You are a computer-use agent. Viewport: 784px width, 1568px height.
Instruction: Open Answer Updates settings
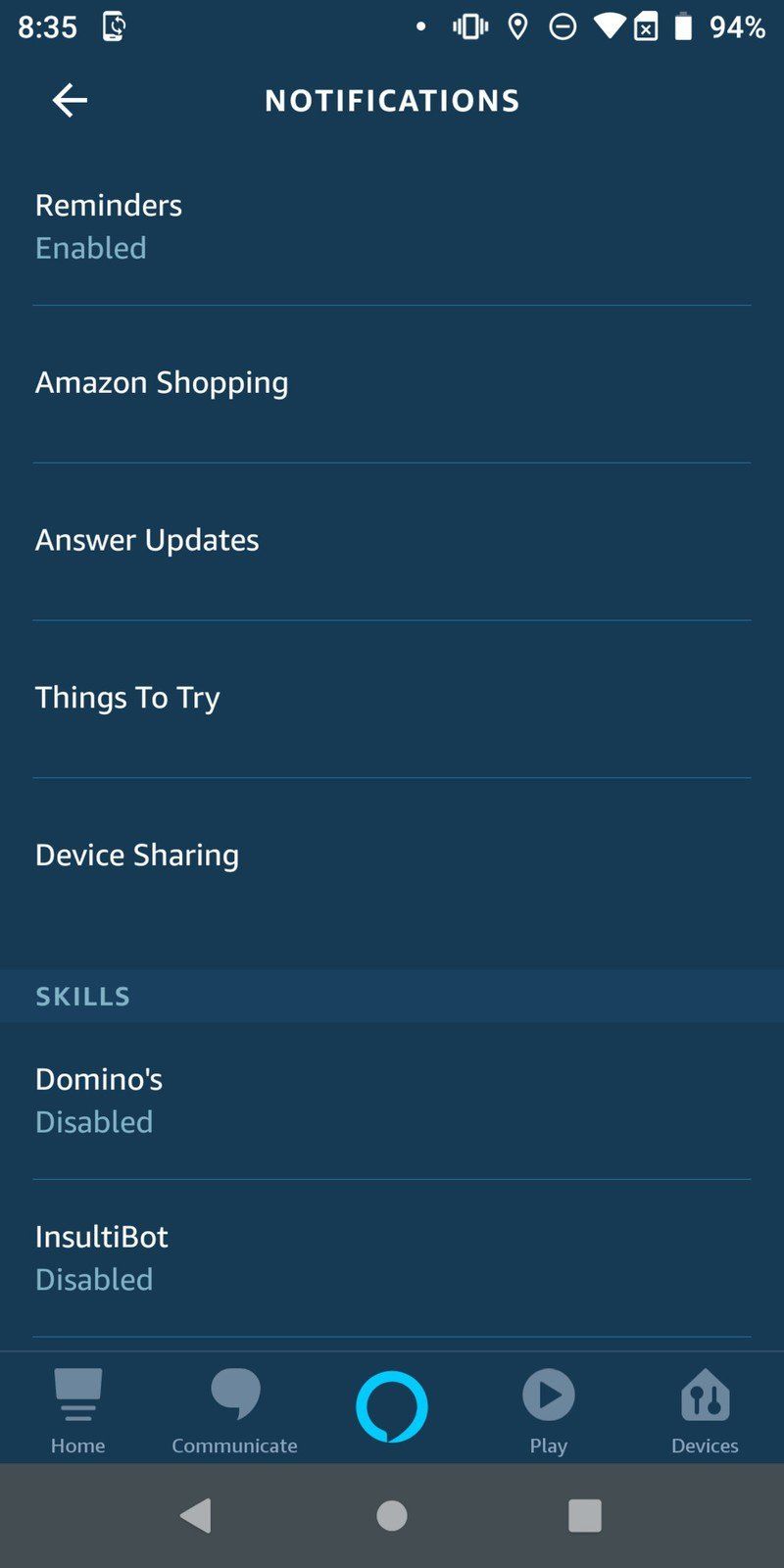[147, 540]
